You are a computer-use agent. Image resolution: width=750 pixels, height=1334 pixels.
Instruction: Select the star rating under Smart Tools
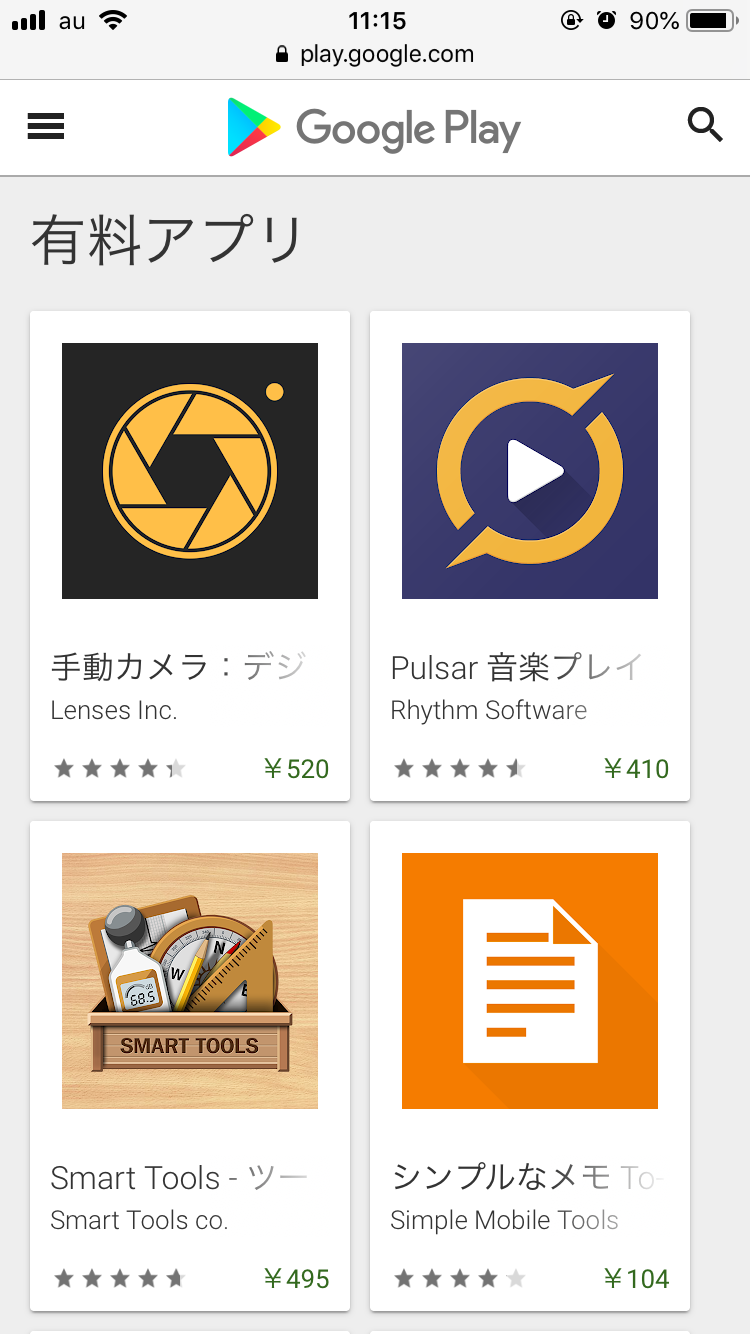click(120, 1277)
